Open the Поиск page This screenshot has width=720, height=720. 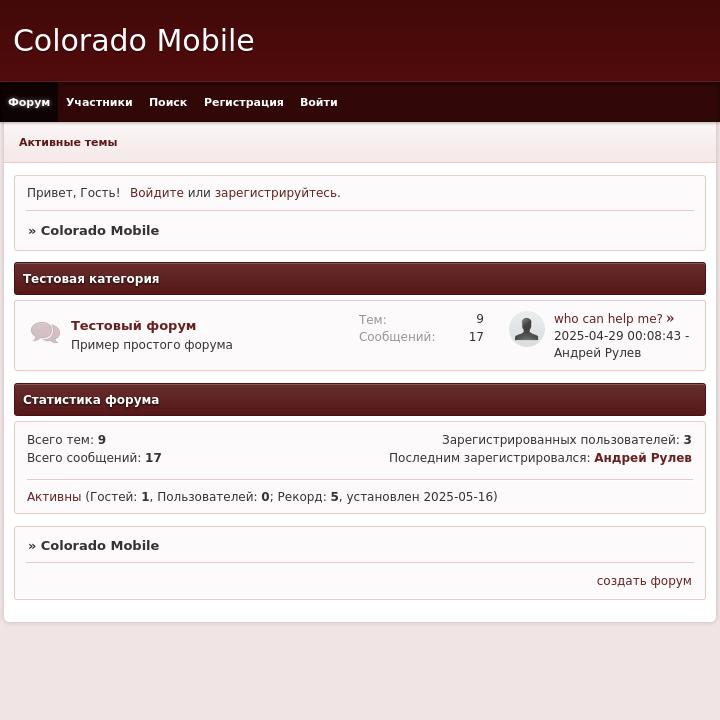pyautogui.click(x=168, y=102)
